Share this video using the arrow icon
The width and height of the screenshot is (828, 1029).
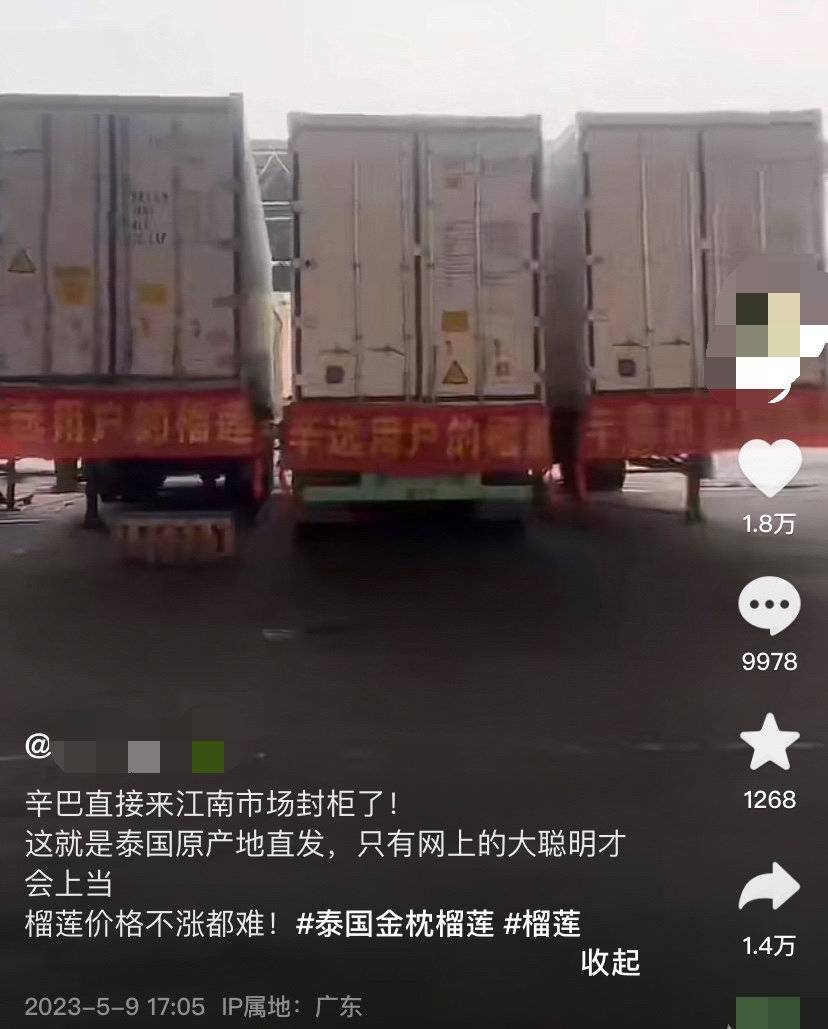click(769, 887)
